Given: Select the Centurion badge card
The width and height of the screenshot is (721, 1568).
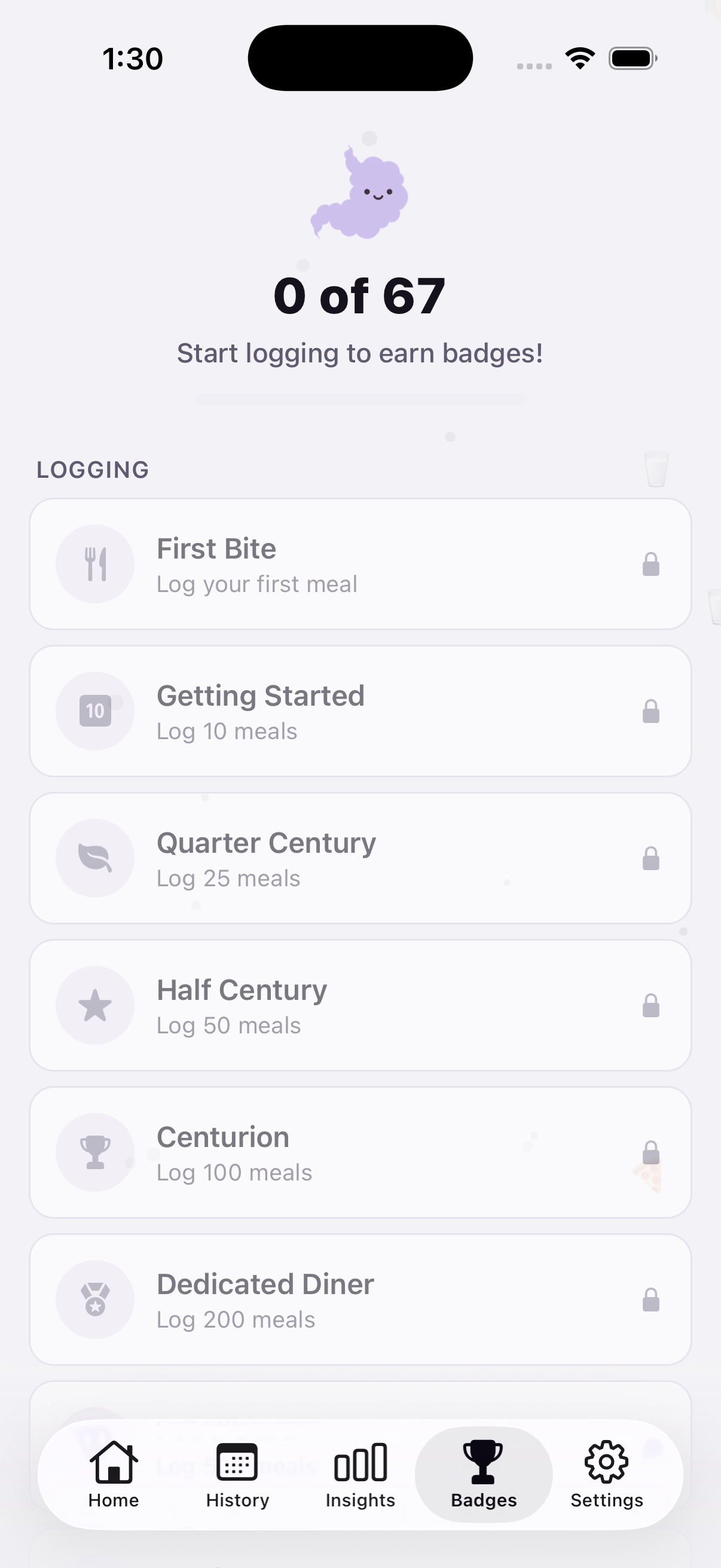Looking at the screenshot, I should (360, 1152).
